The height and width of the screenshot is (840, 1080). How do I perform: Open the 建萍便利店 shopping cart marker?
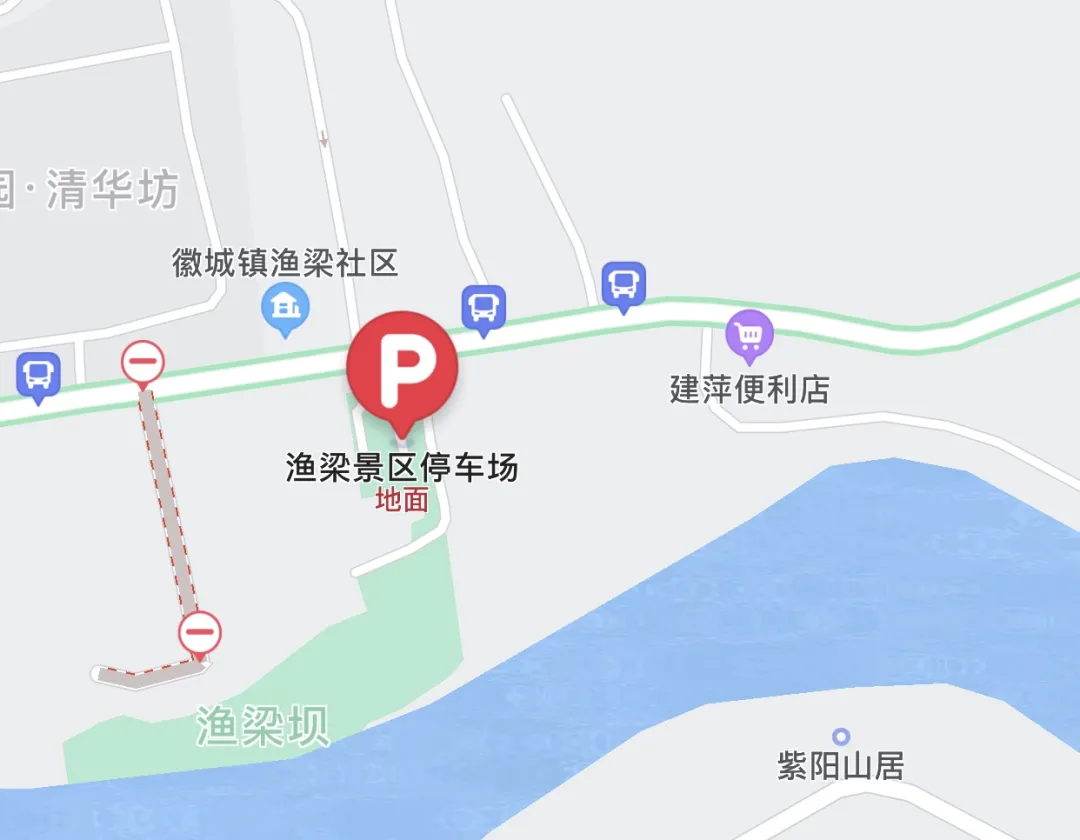750,335
